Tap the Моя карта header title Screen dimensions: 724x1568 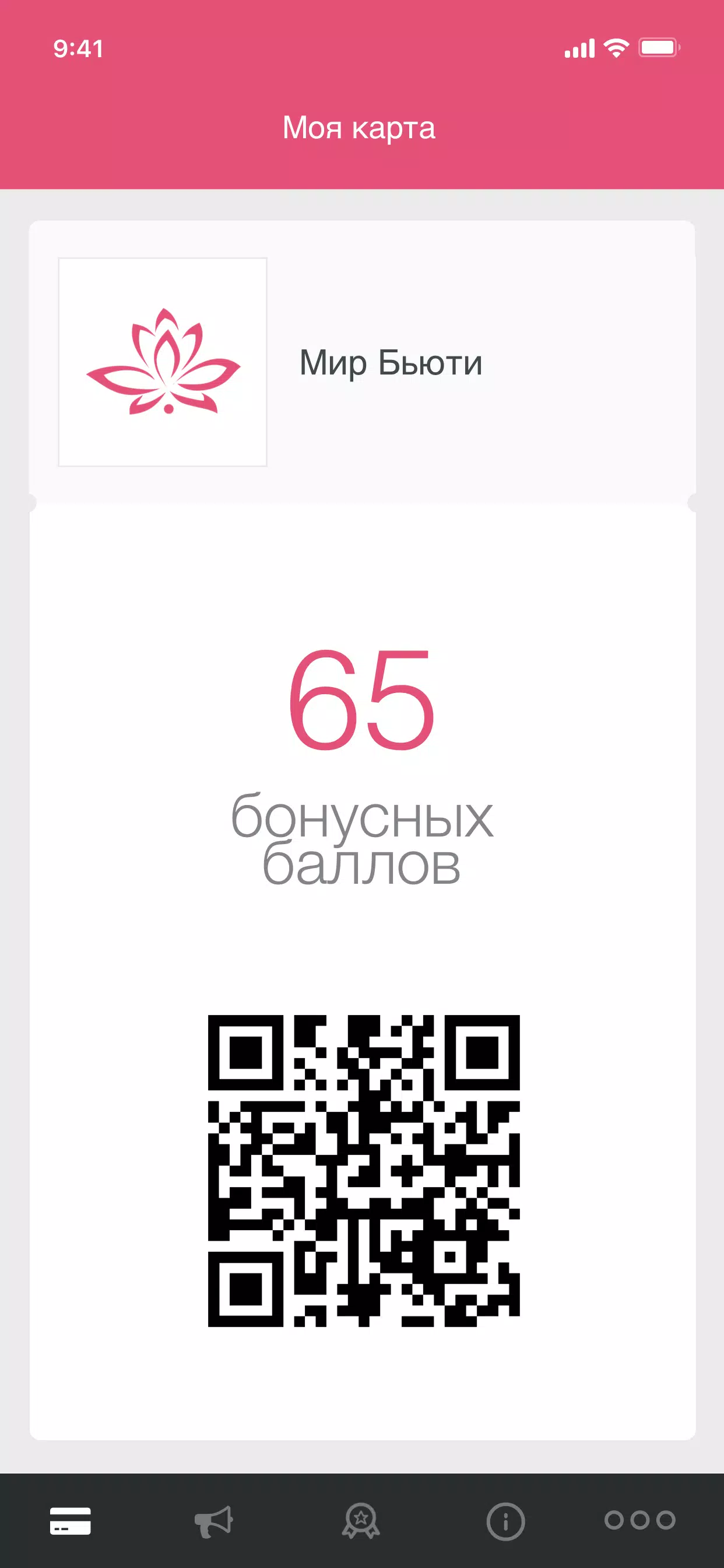pos(361,128)
